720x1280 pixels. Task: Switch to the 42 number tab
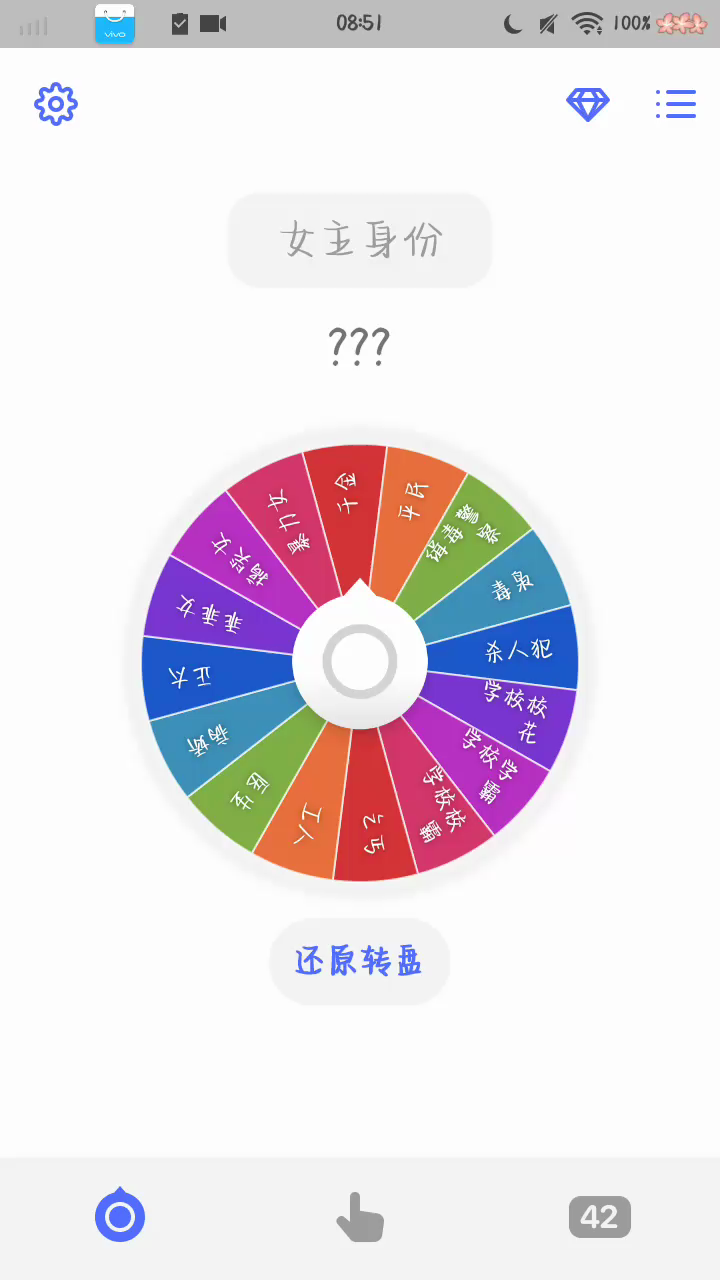(x=599, y=1217)
